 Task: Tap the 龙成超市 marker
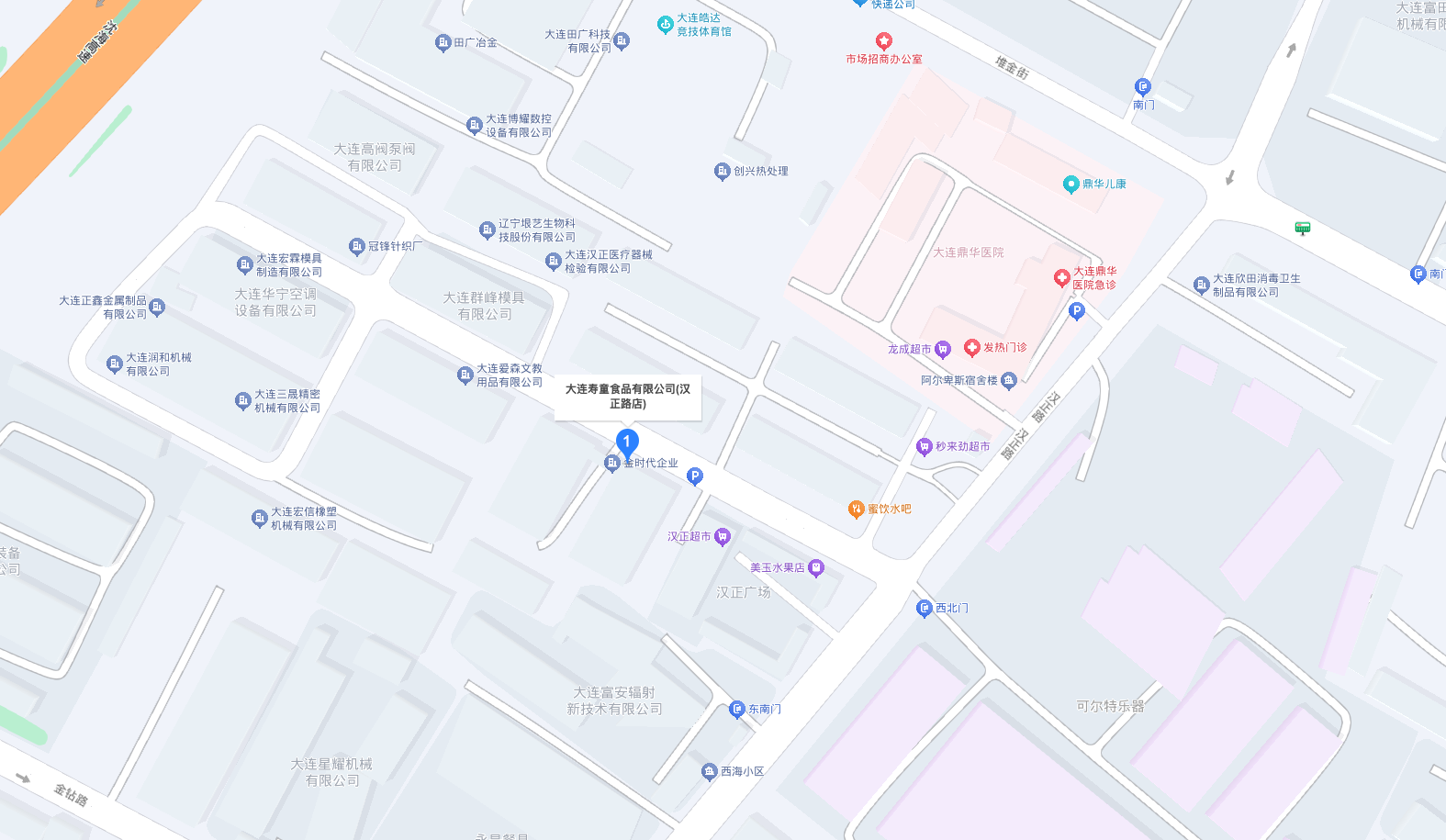coord(943,350)
